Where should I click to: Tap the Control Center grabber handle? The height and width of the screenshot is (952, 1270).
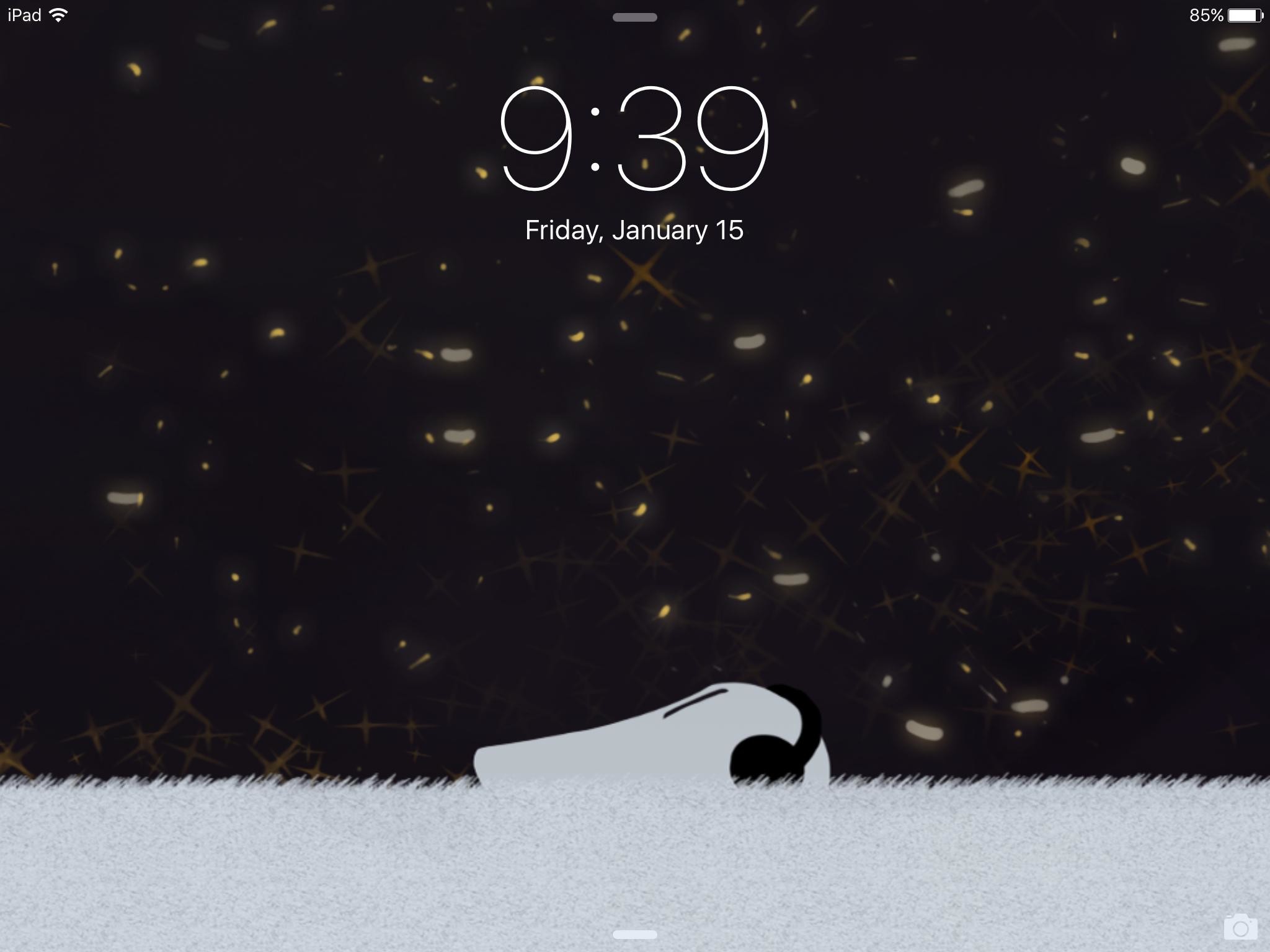[x=634, y=935]
